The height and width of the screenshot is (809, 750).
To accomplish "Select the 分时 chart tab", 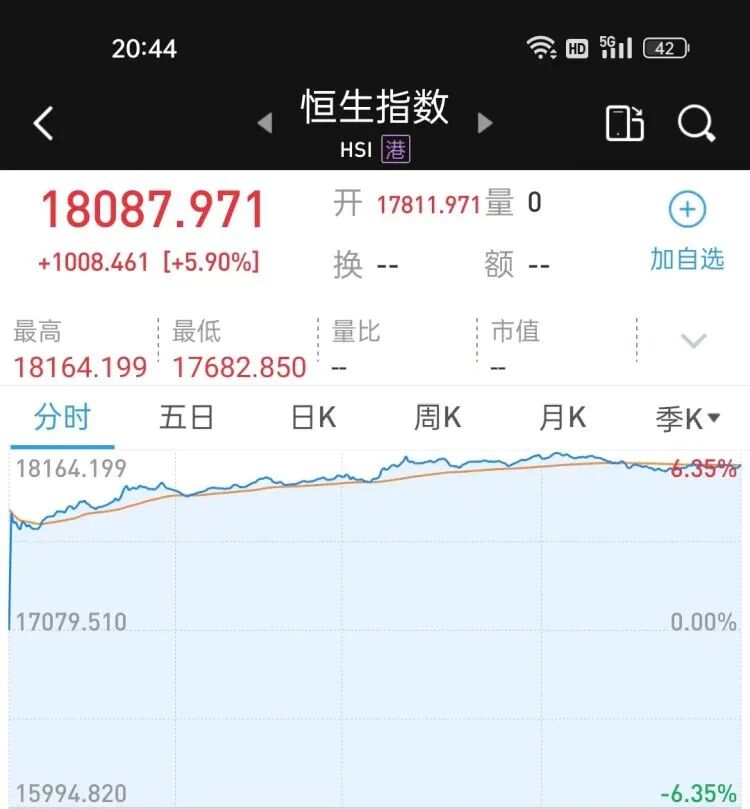I will point(62,418).
